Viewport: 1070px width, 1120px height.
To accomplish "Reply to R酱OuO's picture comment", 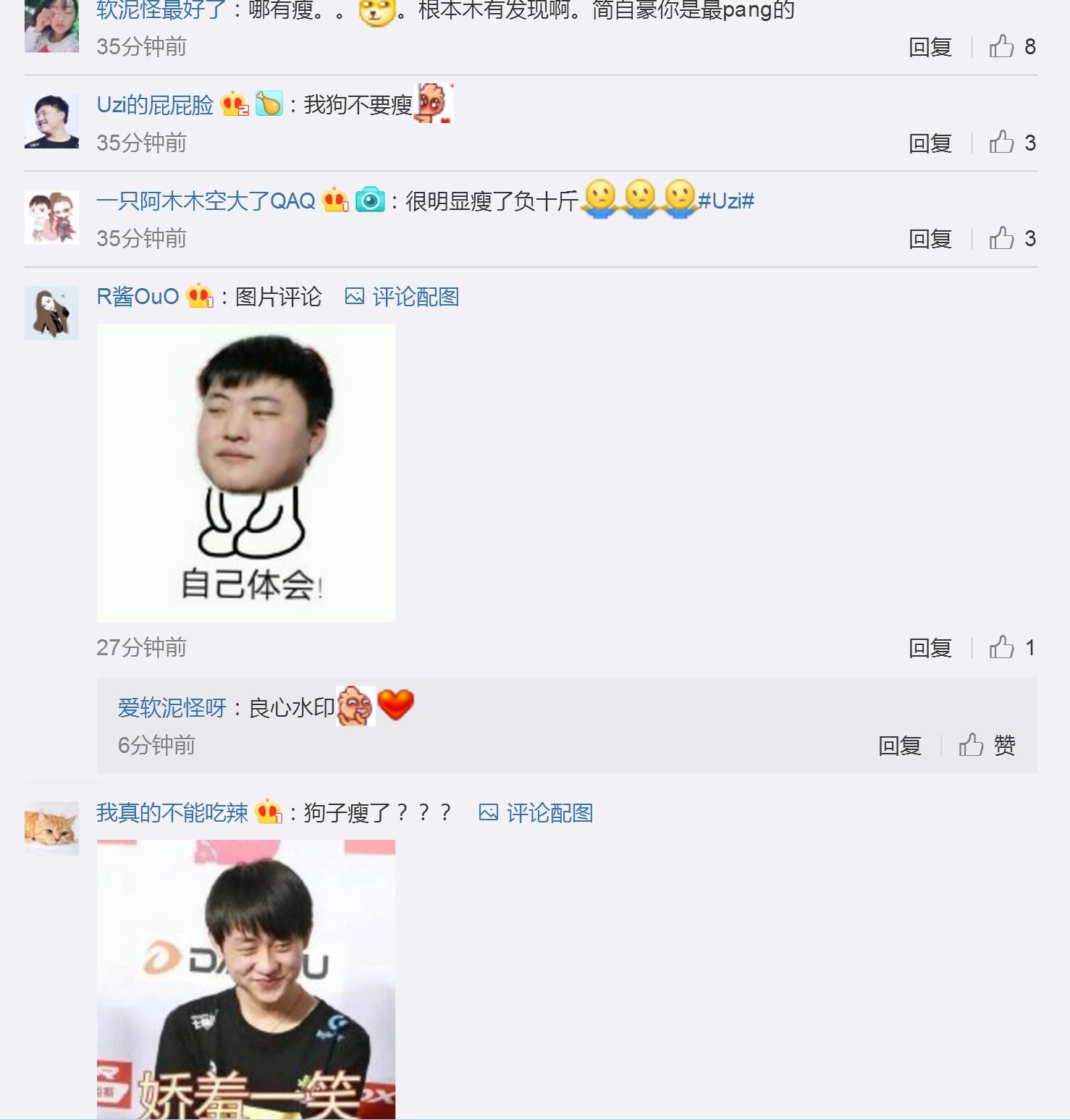I will pyautogui.click(x=930, y=648).
